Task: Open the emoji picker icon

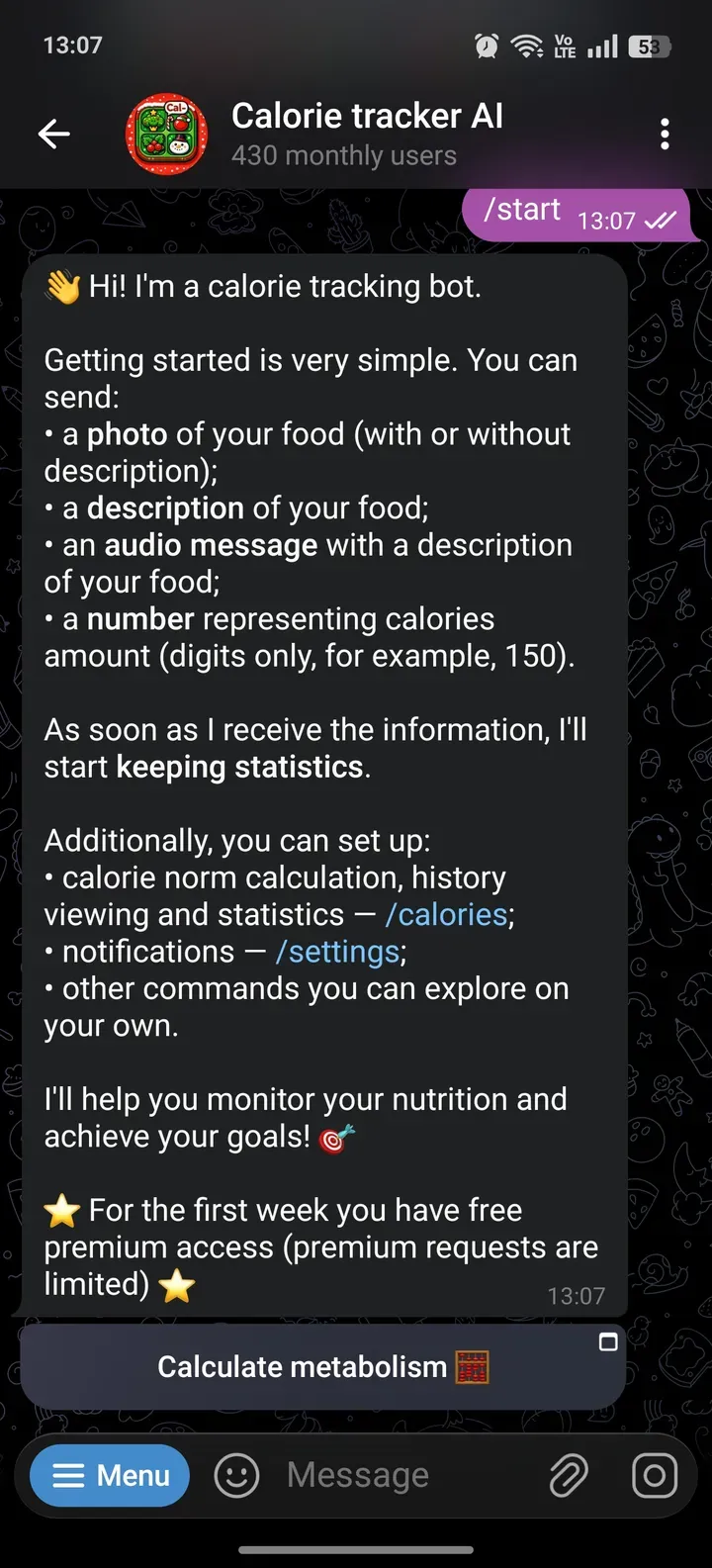Action: coord(235,1475)
